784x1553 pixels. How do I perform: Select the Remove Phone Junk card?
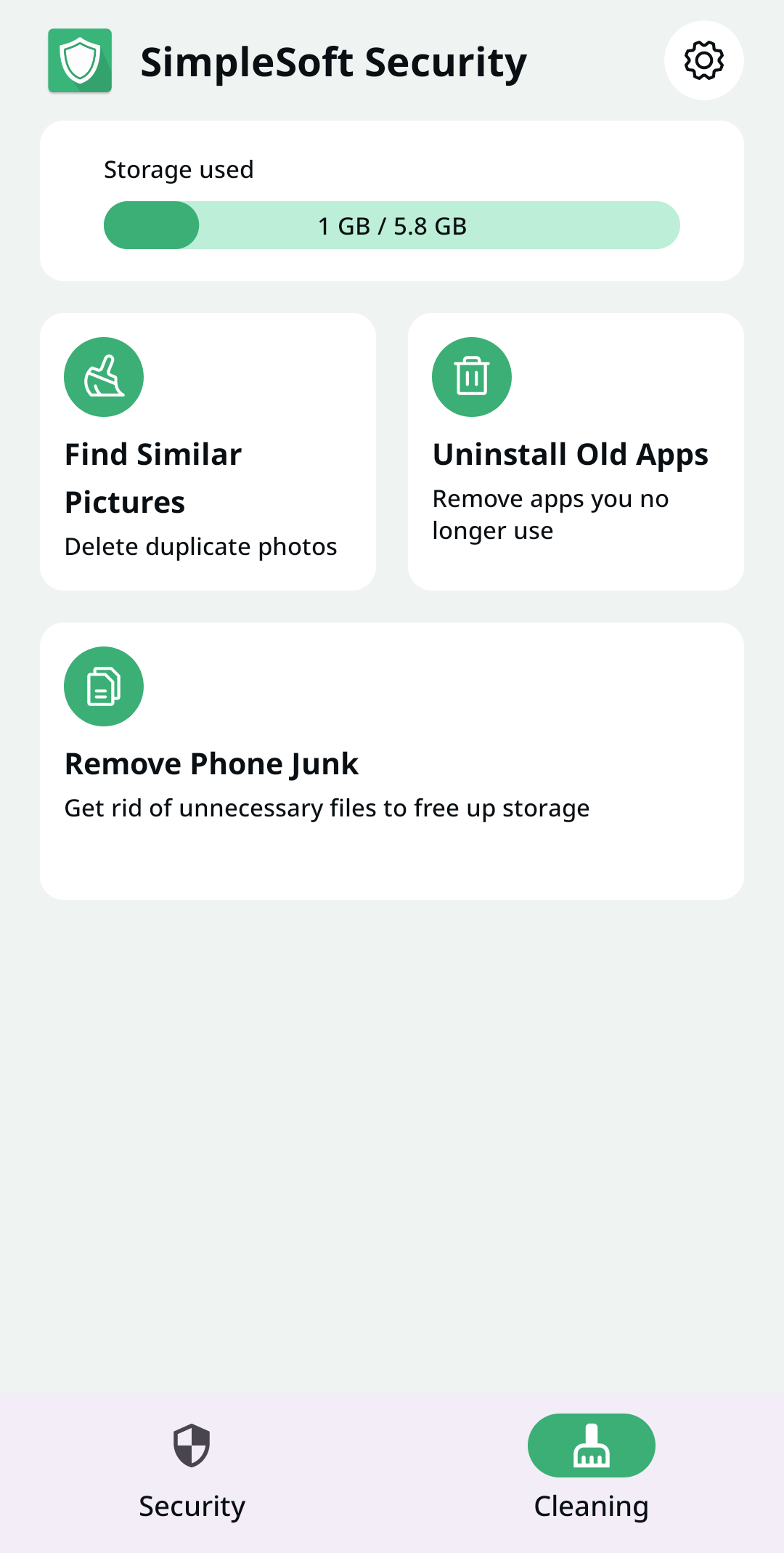[392, 761]
